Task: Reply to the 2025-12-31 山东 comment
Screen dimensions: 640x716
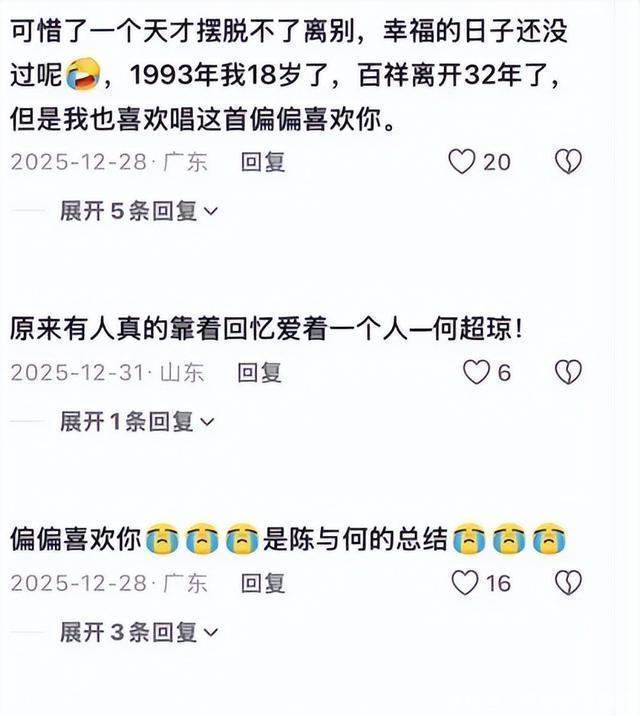Action: (259, 372)
